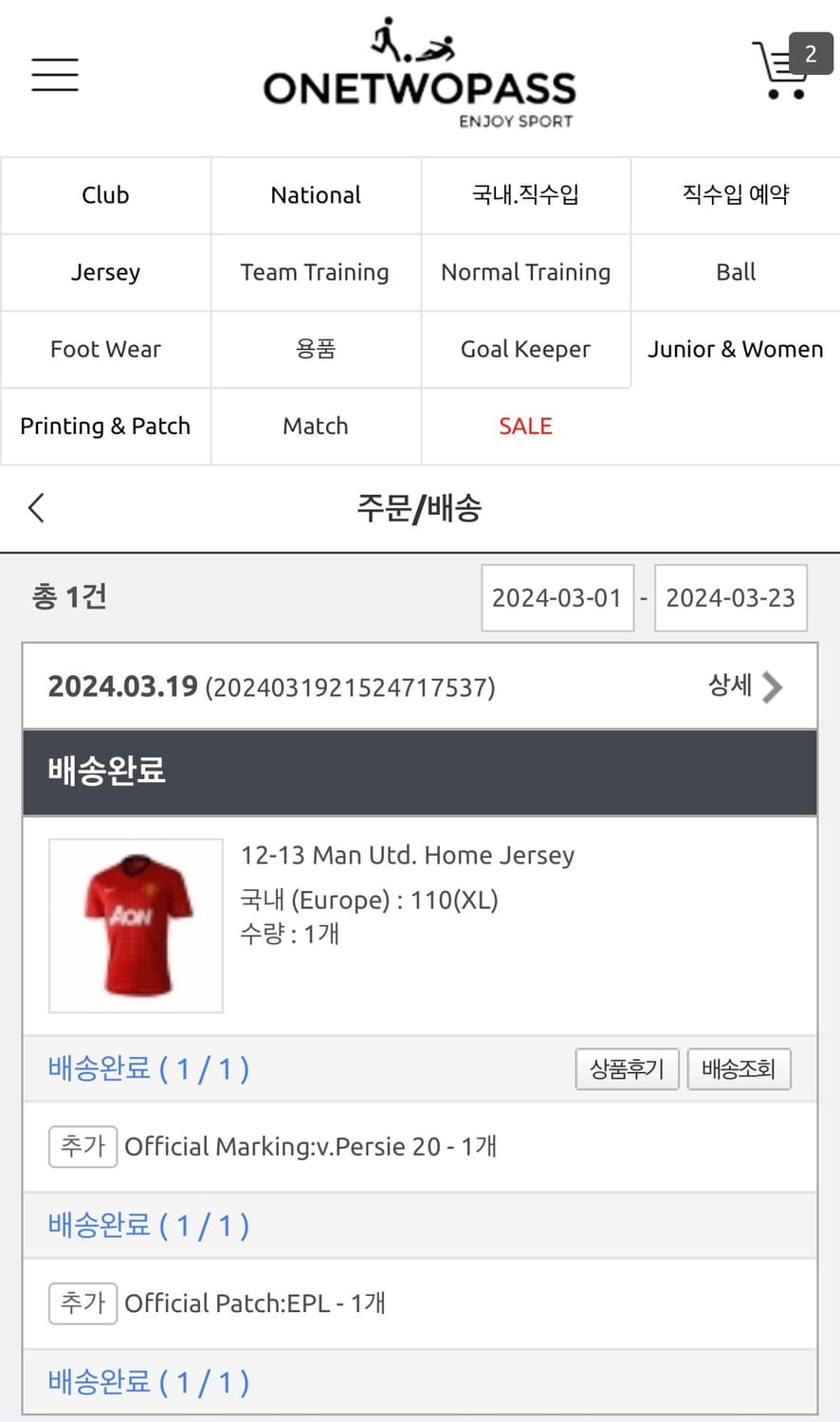Open the Team Training category
The height and width of the screenshot is (1422, 840).
[316, 272]
